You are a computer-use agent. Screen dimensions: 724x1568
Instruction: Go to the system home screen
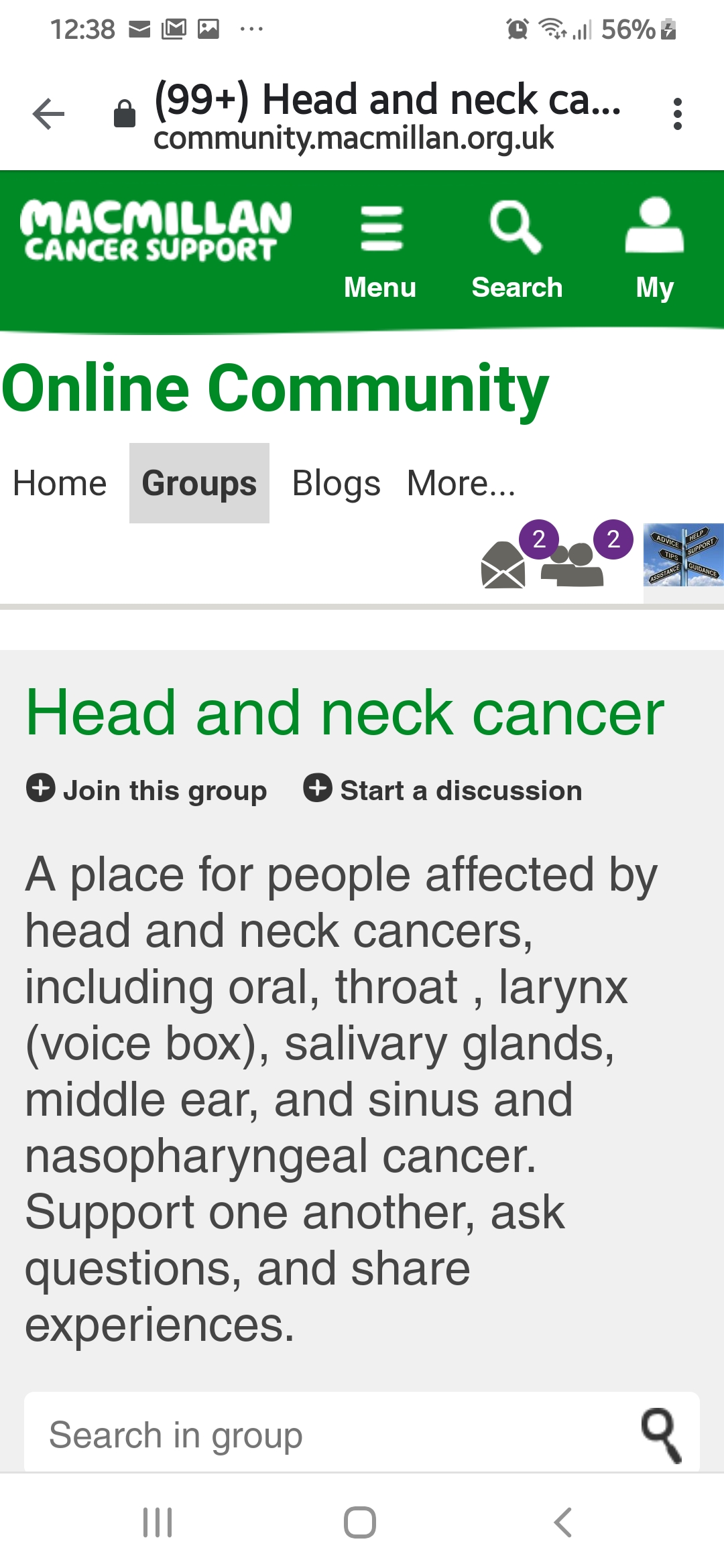[x=360, y=1522]
